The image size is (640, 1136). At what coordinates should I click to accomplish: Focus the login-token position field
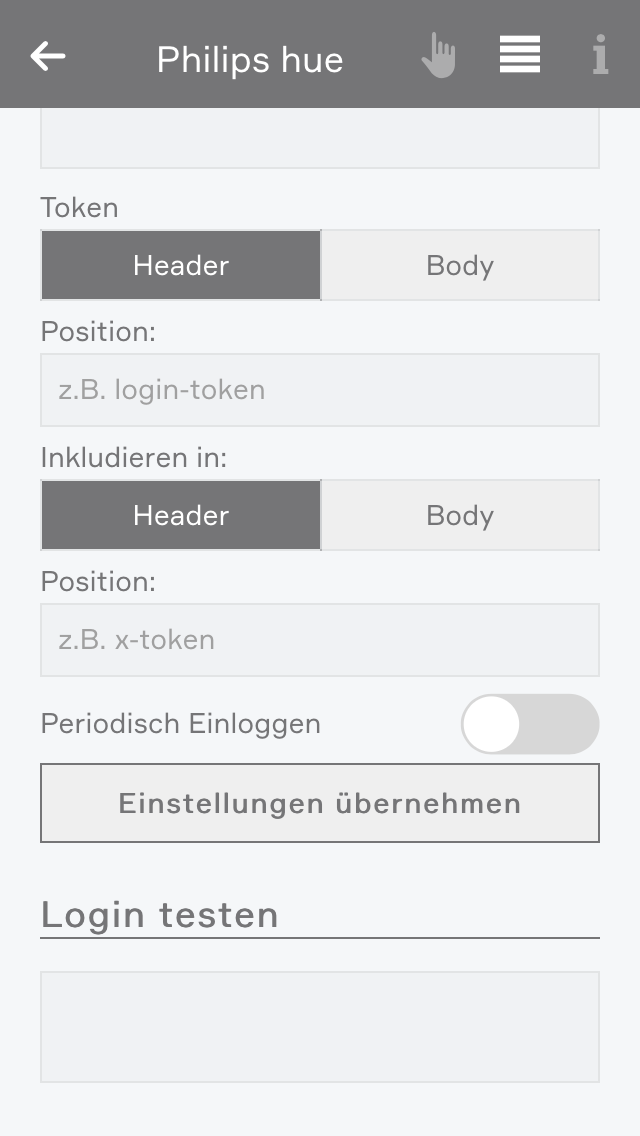point(320,390)
